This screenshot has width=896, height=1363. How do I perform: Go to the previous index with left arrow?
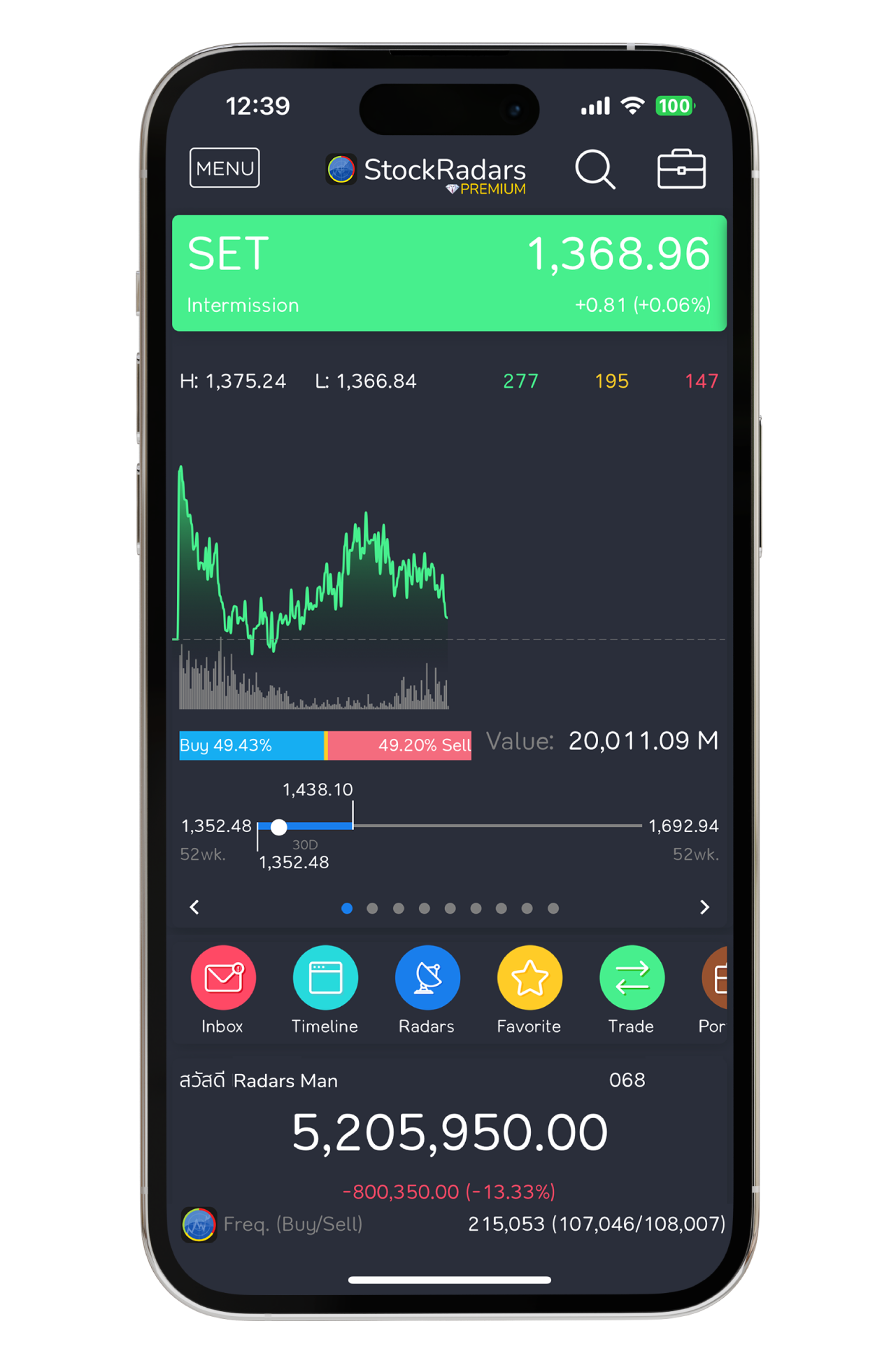click(x=194, y=908)
